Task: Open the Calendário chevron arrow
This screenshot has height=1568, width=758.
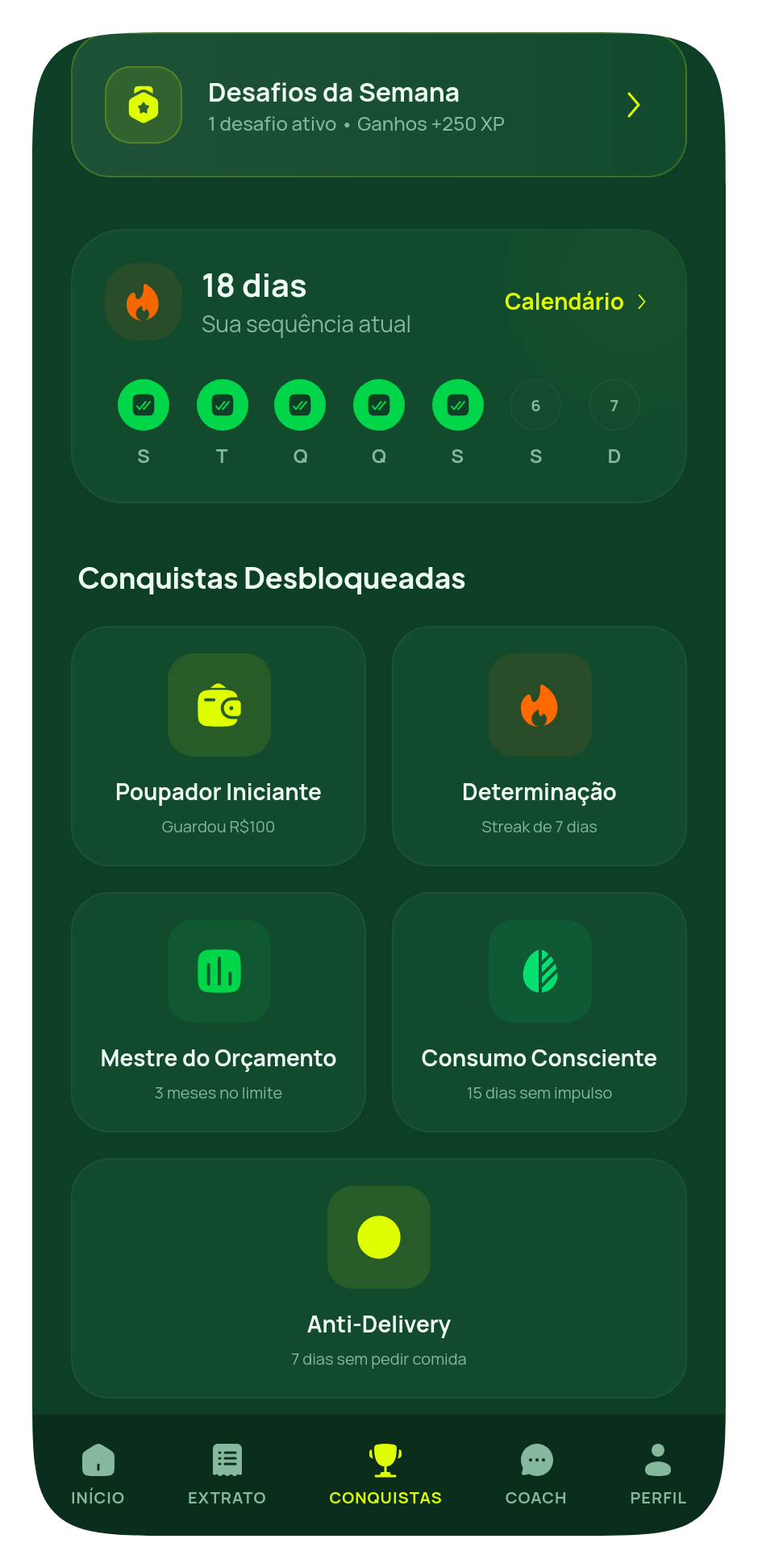Action: click(x=642, y=302)
